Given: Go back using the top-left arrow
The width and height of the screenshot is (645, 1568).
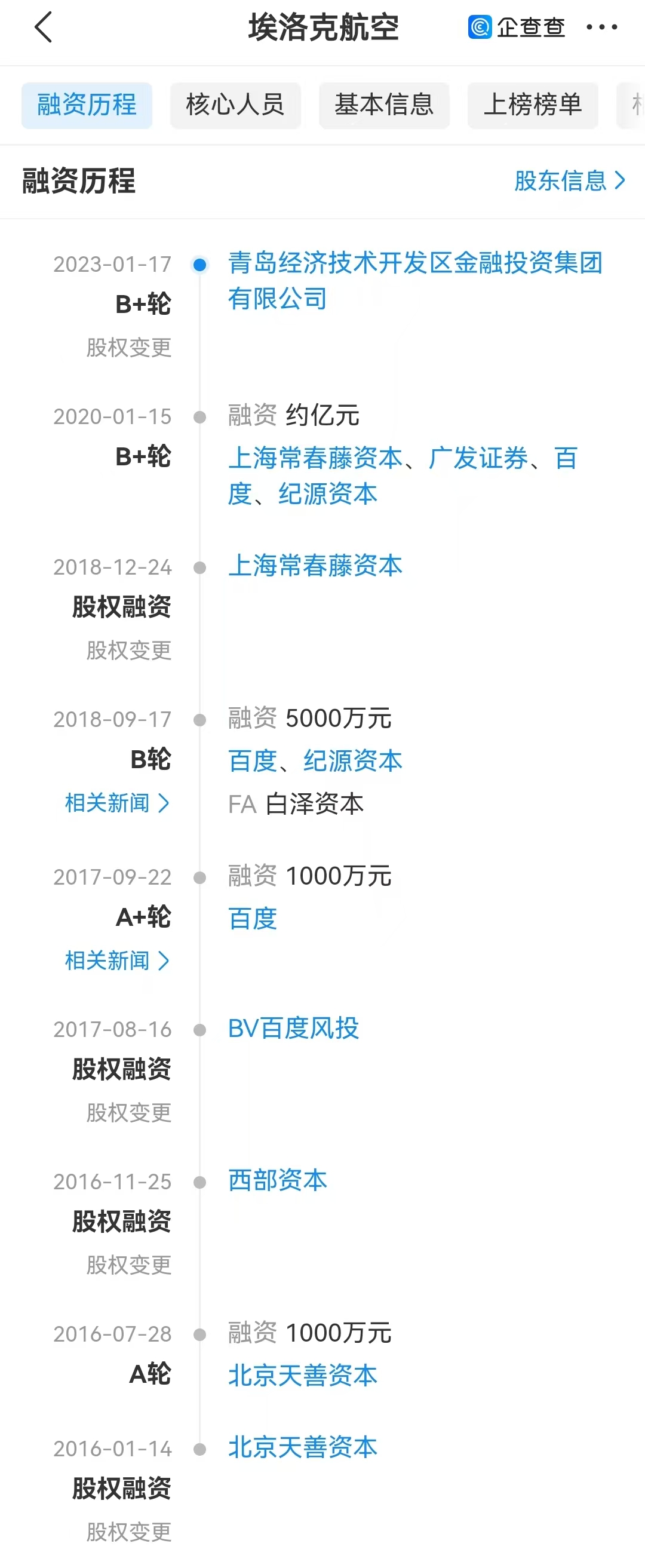Looking at the screenshot, I should click(x=44, y=27).
